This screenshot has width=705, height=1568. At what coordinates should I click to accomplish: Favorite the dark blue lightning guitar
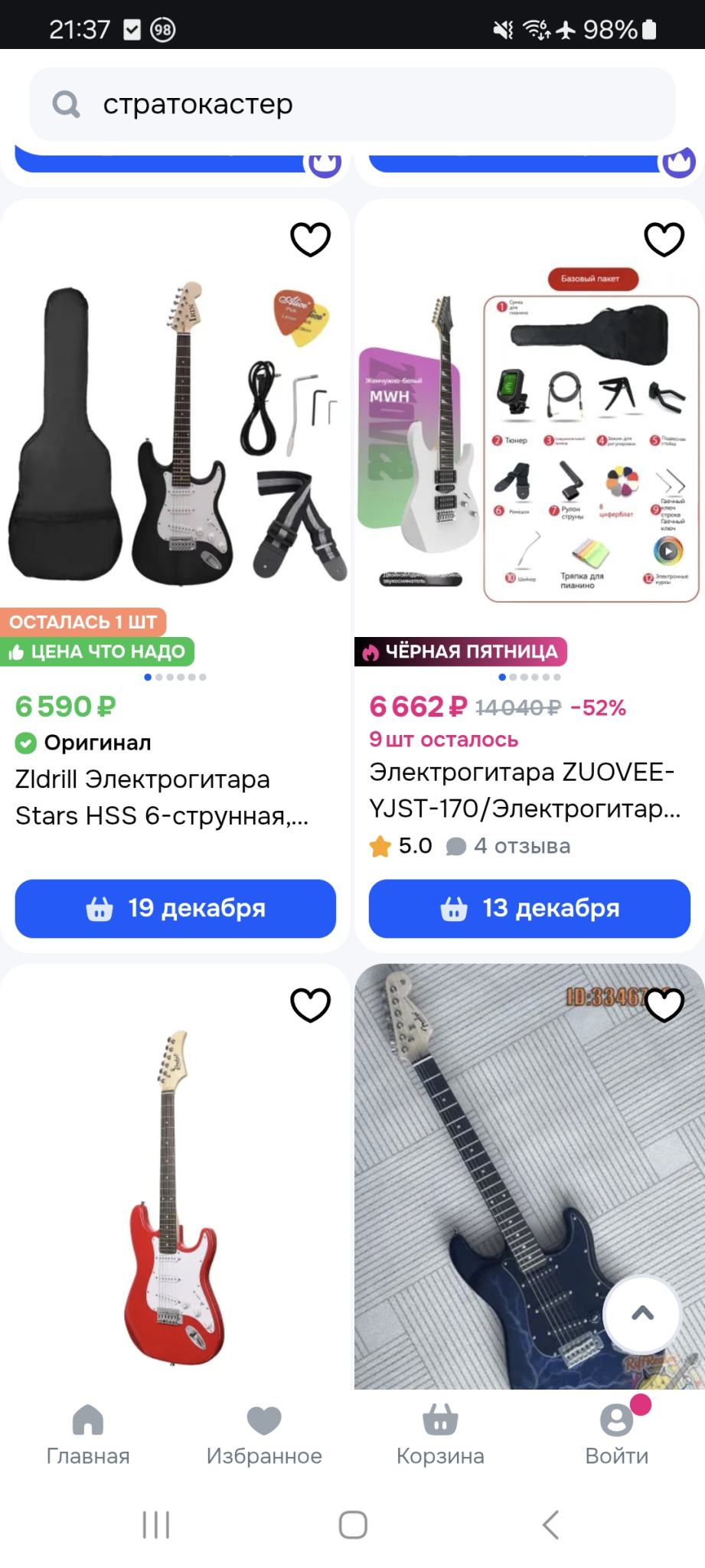(x=664, y=1004)
